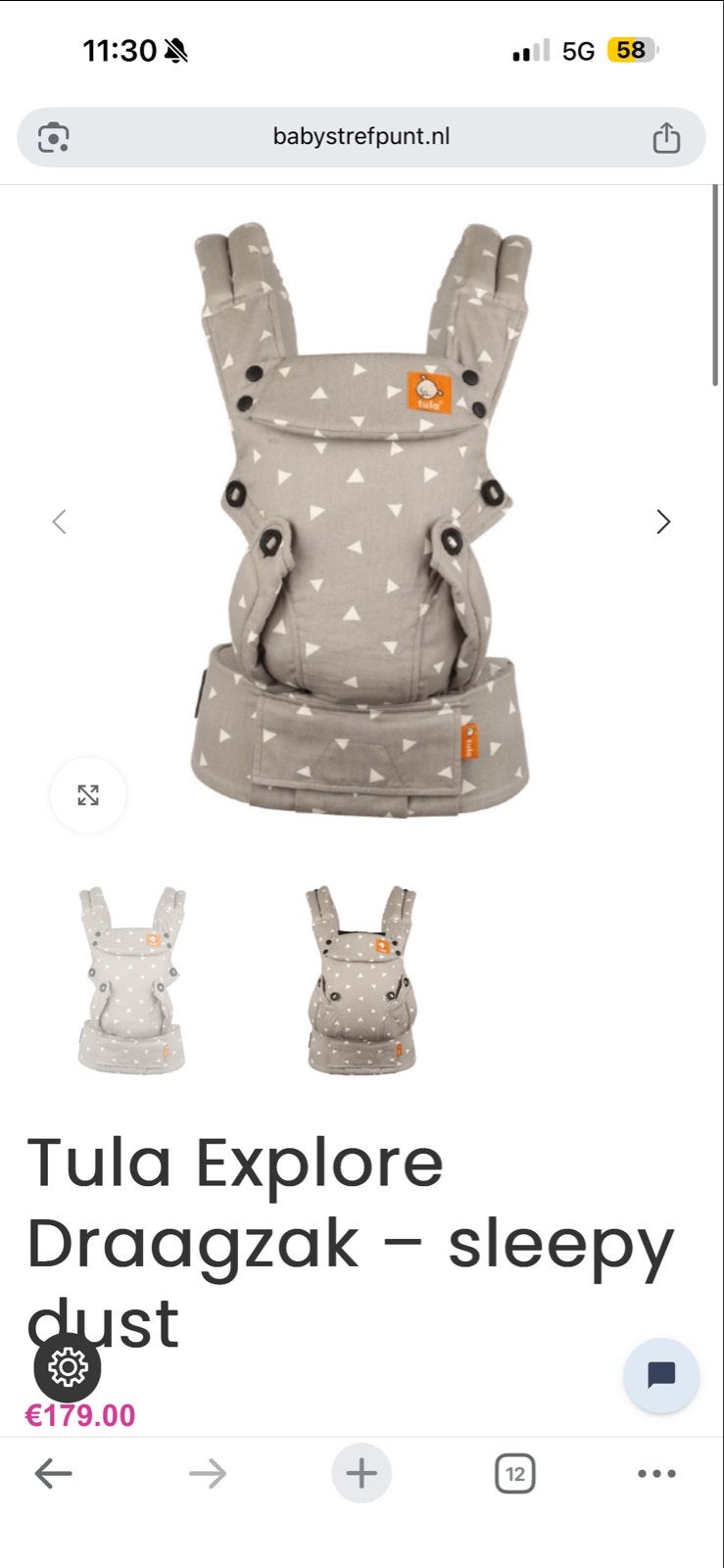Expand the product image to fullscreen
This screenshot has width=724, height=1568.
tap(88, 795)
